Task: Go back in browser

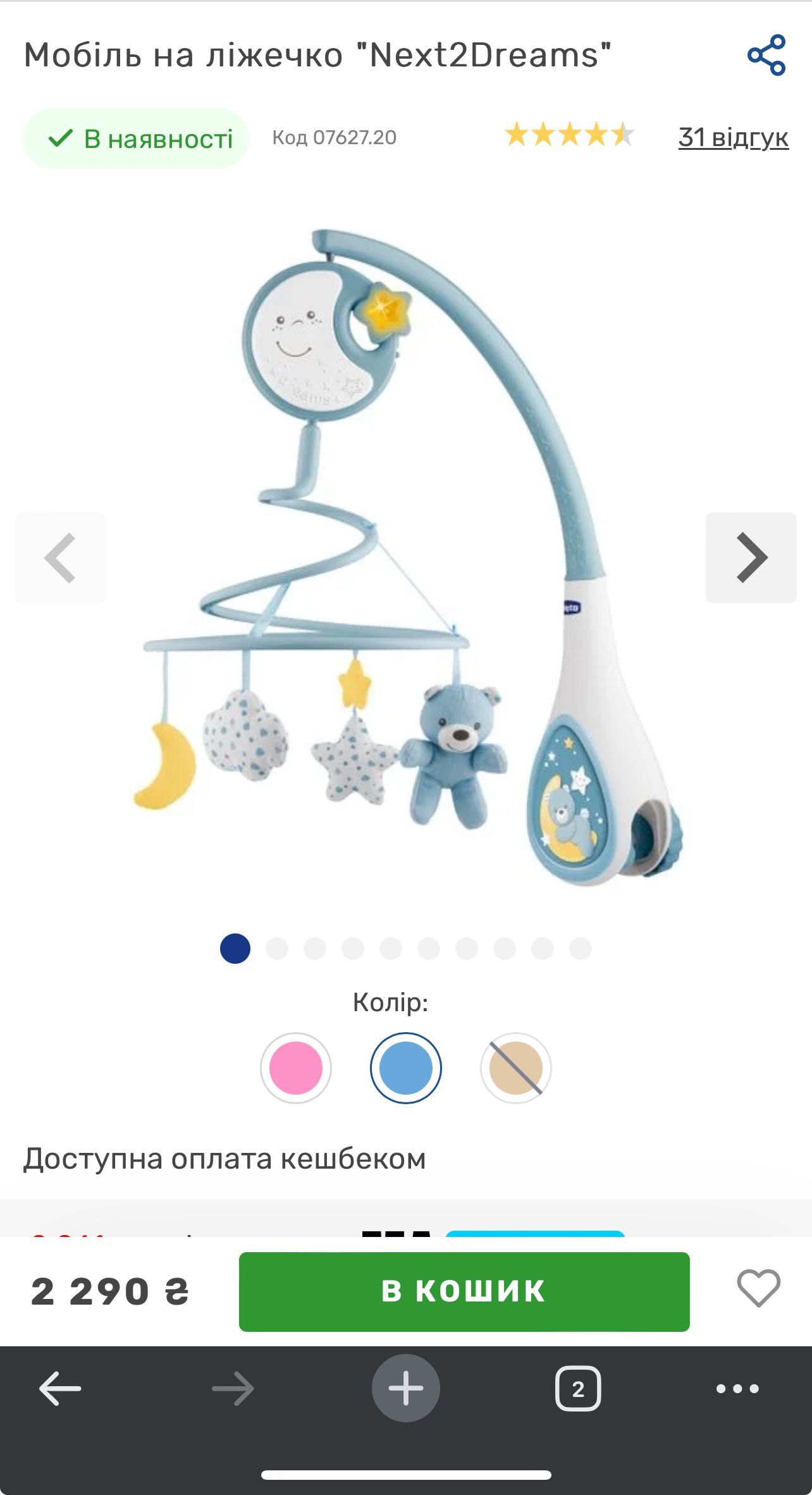Action: [60, 1388]
